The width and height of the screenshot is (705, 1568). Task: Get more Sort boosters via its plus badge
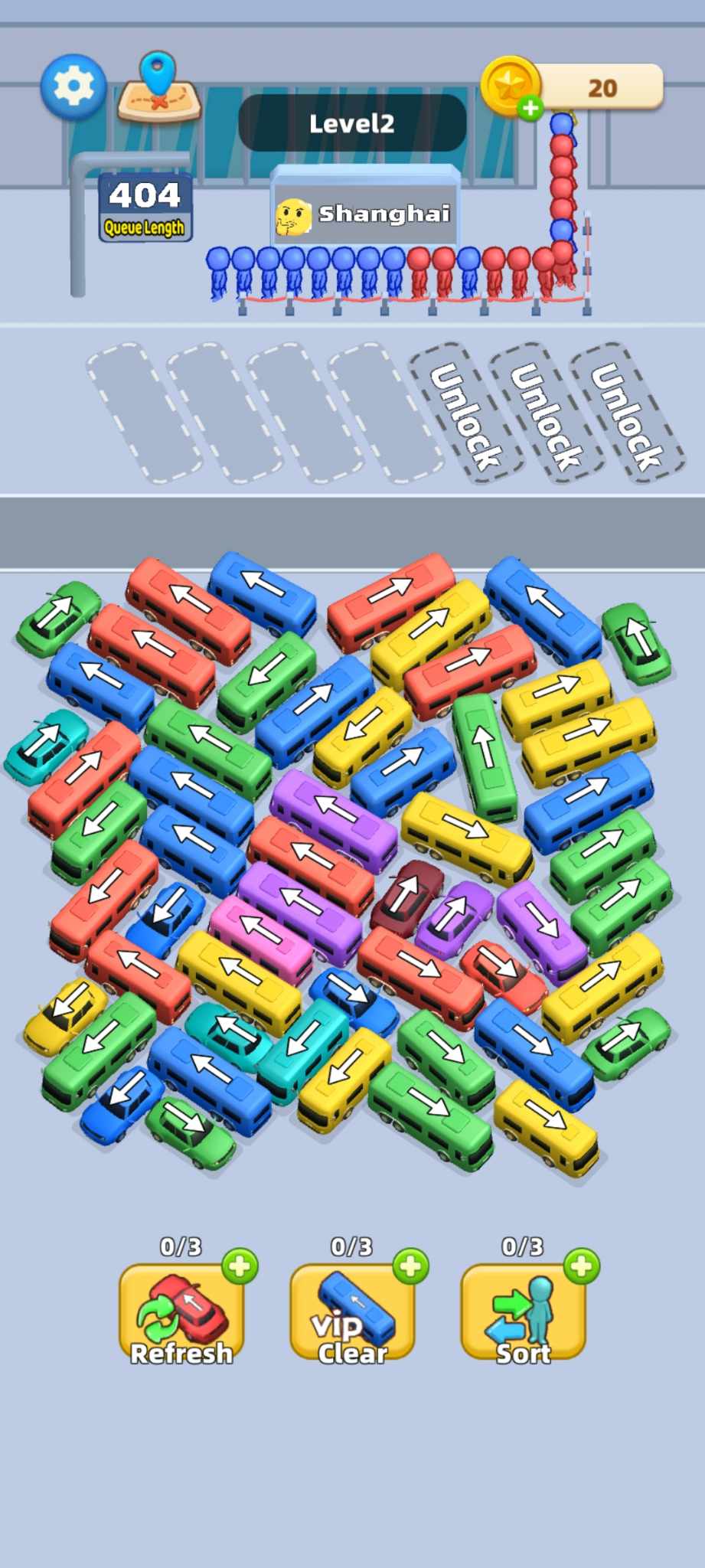pos(582,1266)
